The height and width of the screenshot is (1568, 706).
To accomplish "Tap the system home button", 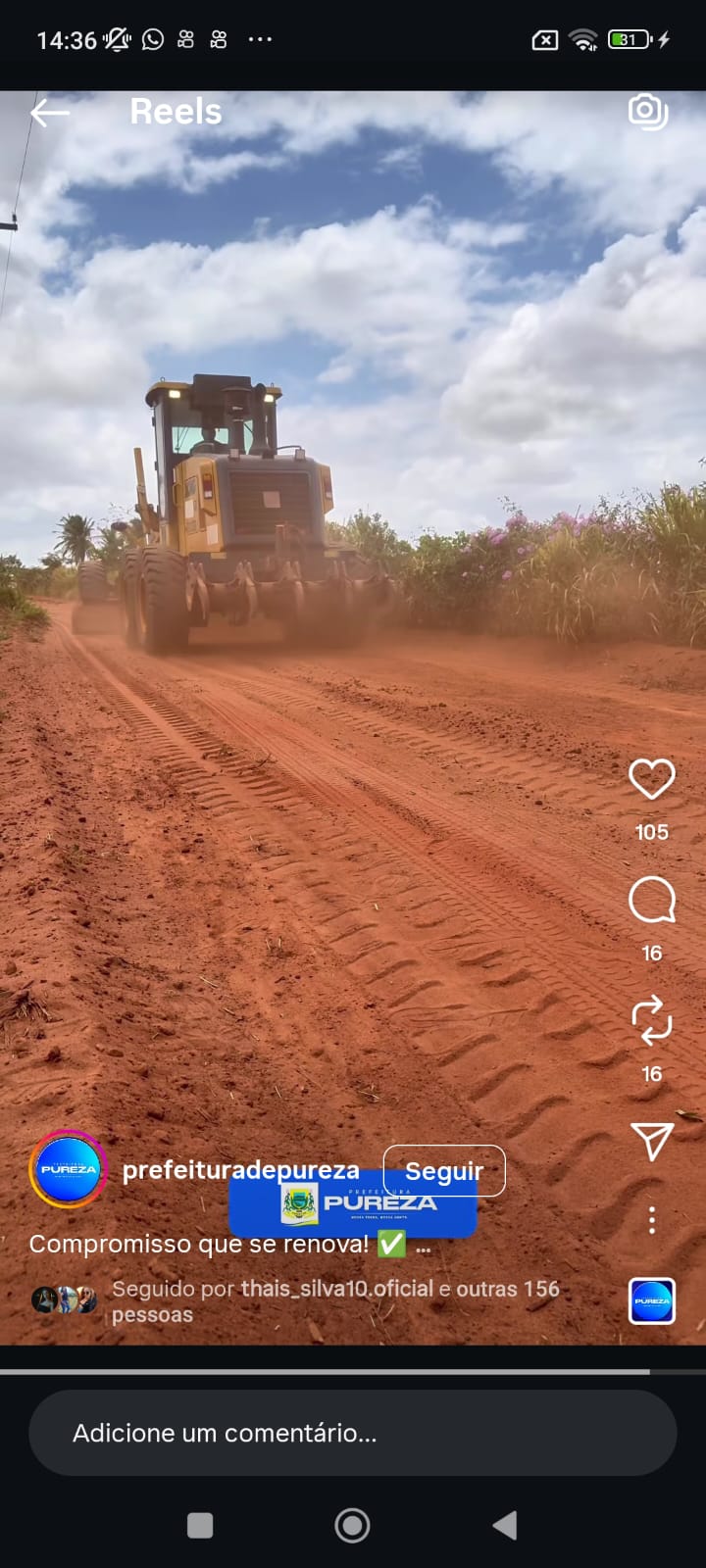I will pyautogui.click(x=352, y=1525).
